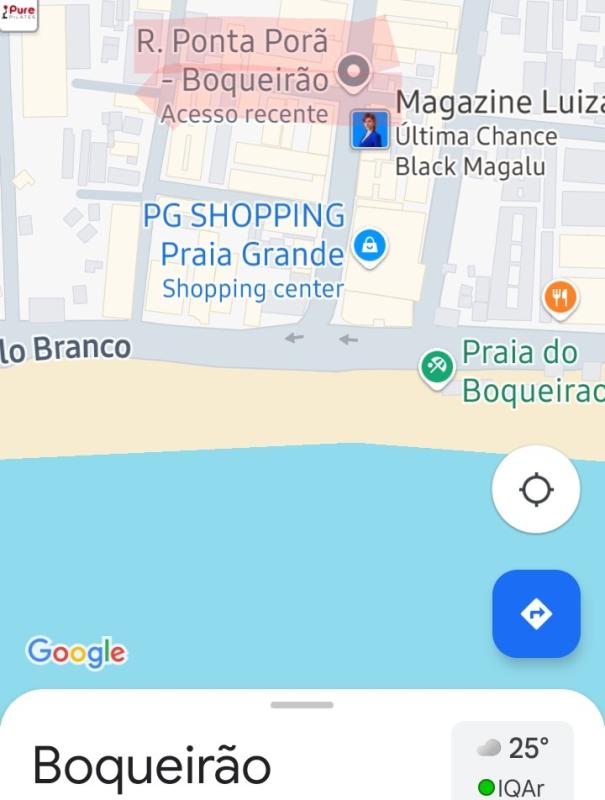Tap the orange restaurant marker
The image size is (605, 800).
[x=561, y=297]
